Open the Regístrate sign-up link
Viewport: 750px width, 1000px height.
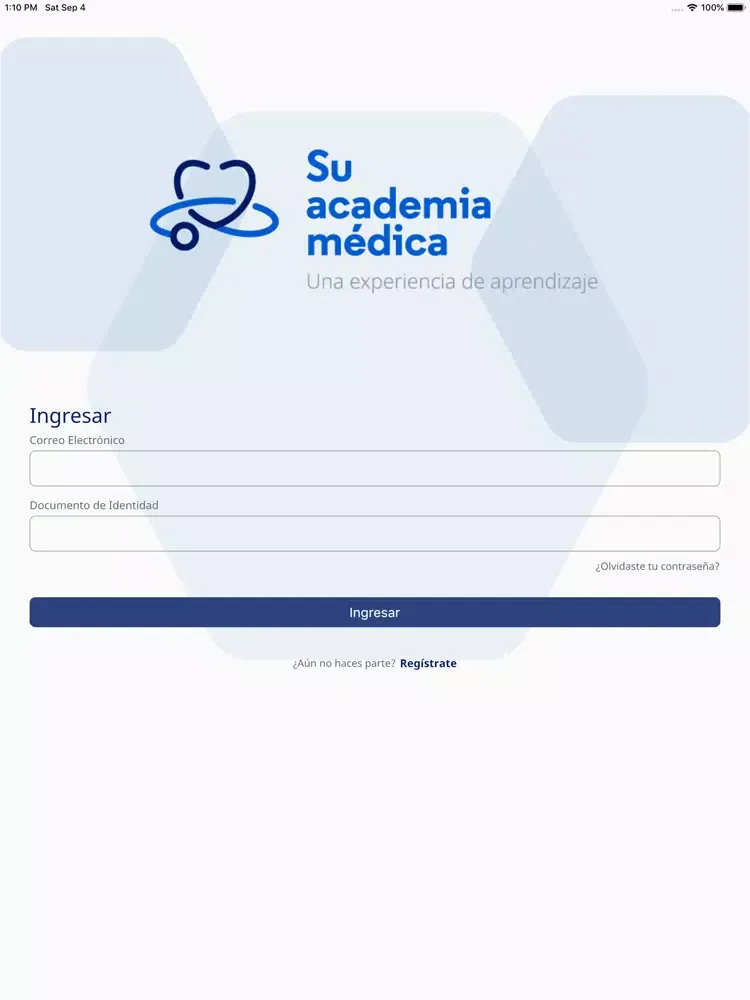pyautogui.click(x=428, y=663)
